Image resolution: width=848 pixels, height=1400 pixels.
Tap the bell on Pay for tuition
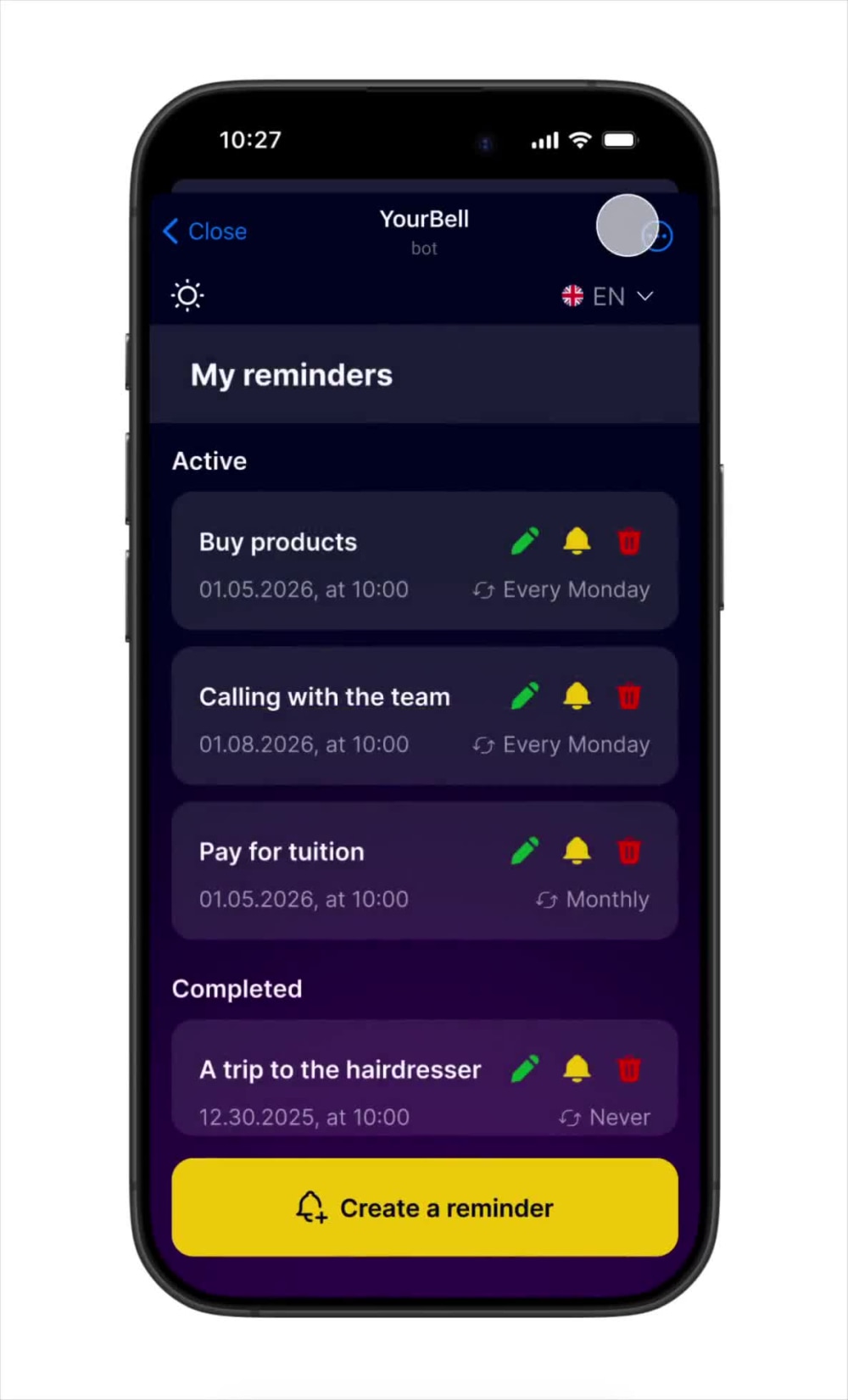[x=577, y=851]
